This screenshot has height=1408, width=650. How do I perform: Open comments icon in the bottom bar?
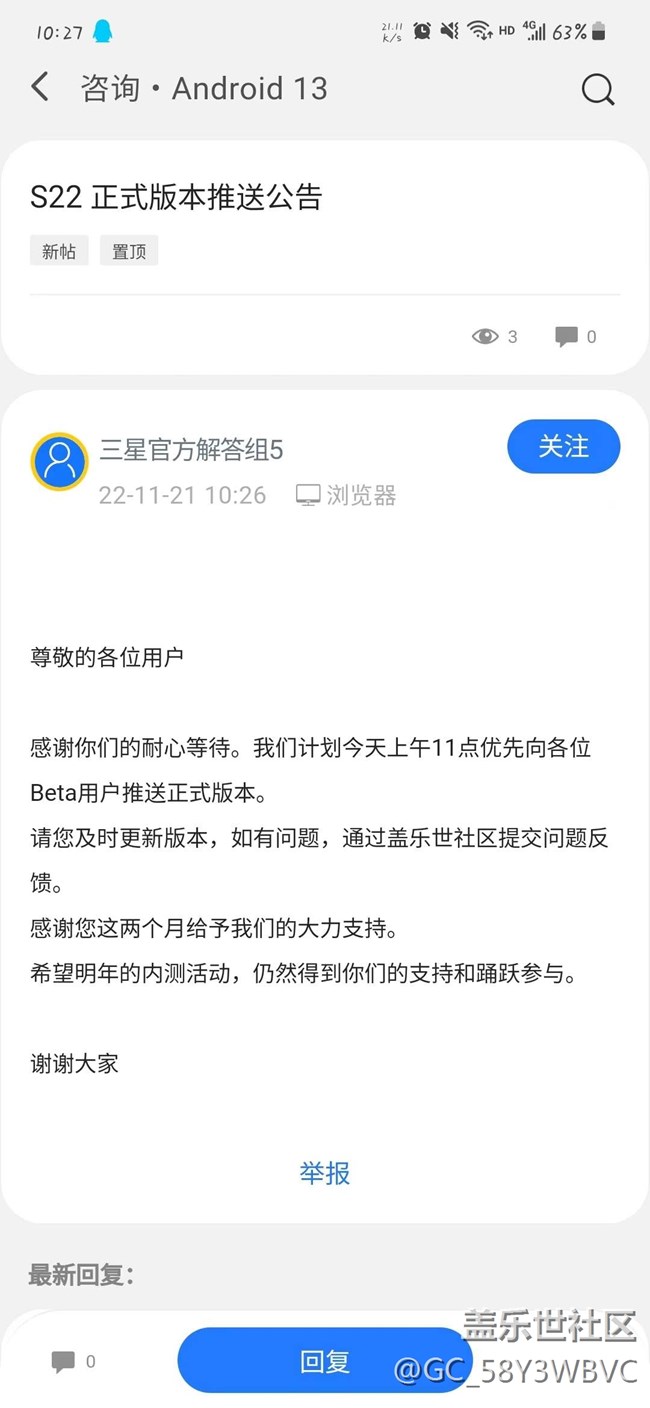pyautogui.click(x=64, y=1361)
